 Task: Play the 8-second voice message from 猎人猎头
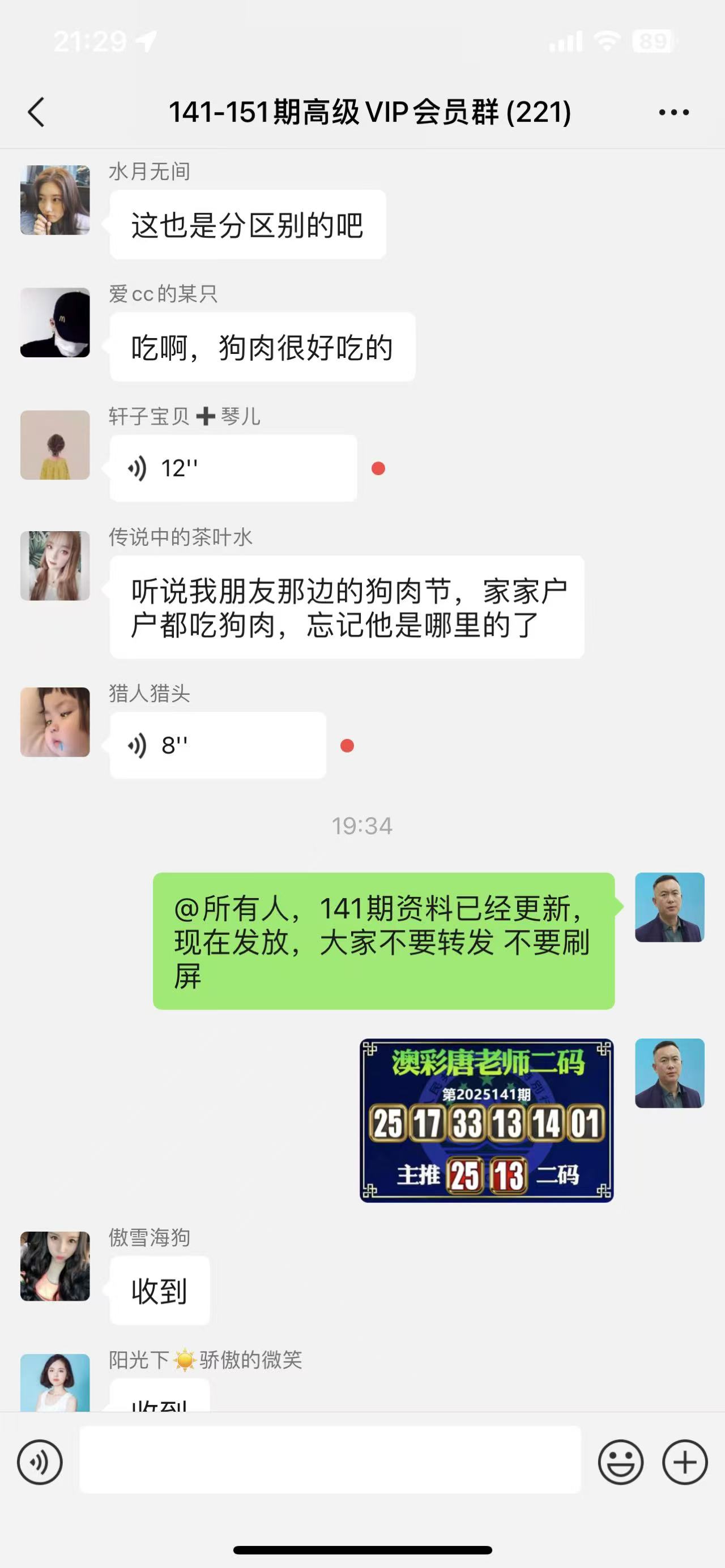pyautogui.click(x=218, y=745)
